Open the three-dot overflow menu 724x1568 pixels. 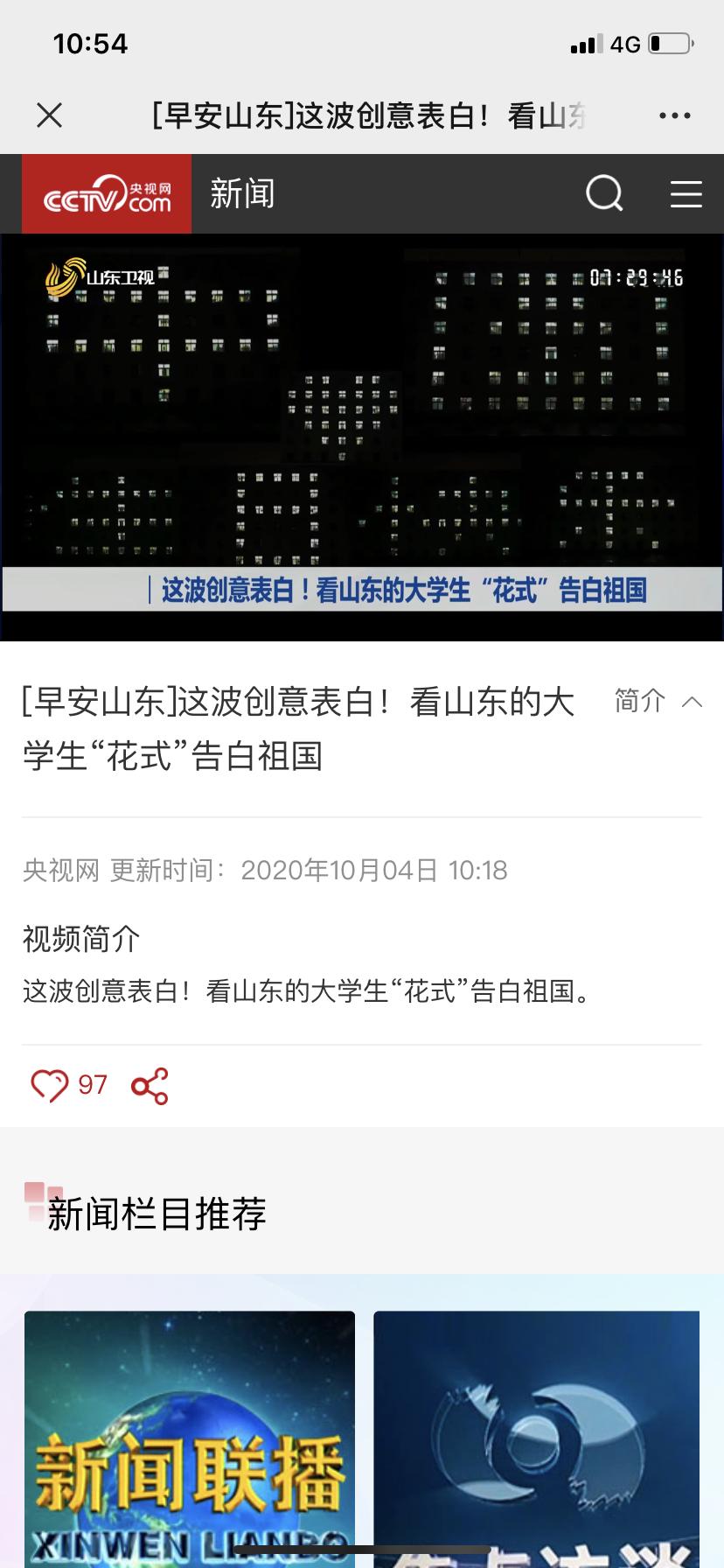tap(674, 115)
